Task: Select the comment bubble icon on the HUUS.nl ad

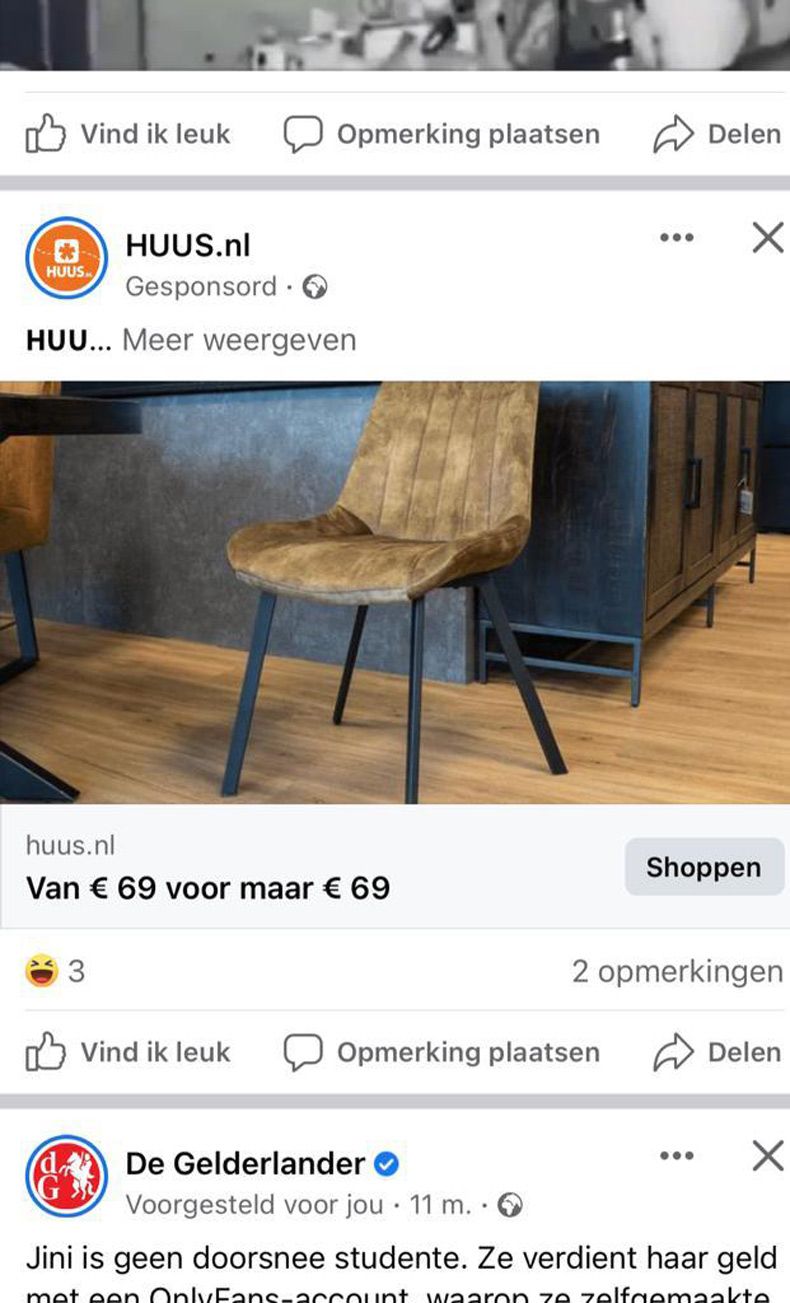Action: (x=303, y=1051)
